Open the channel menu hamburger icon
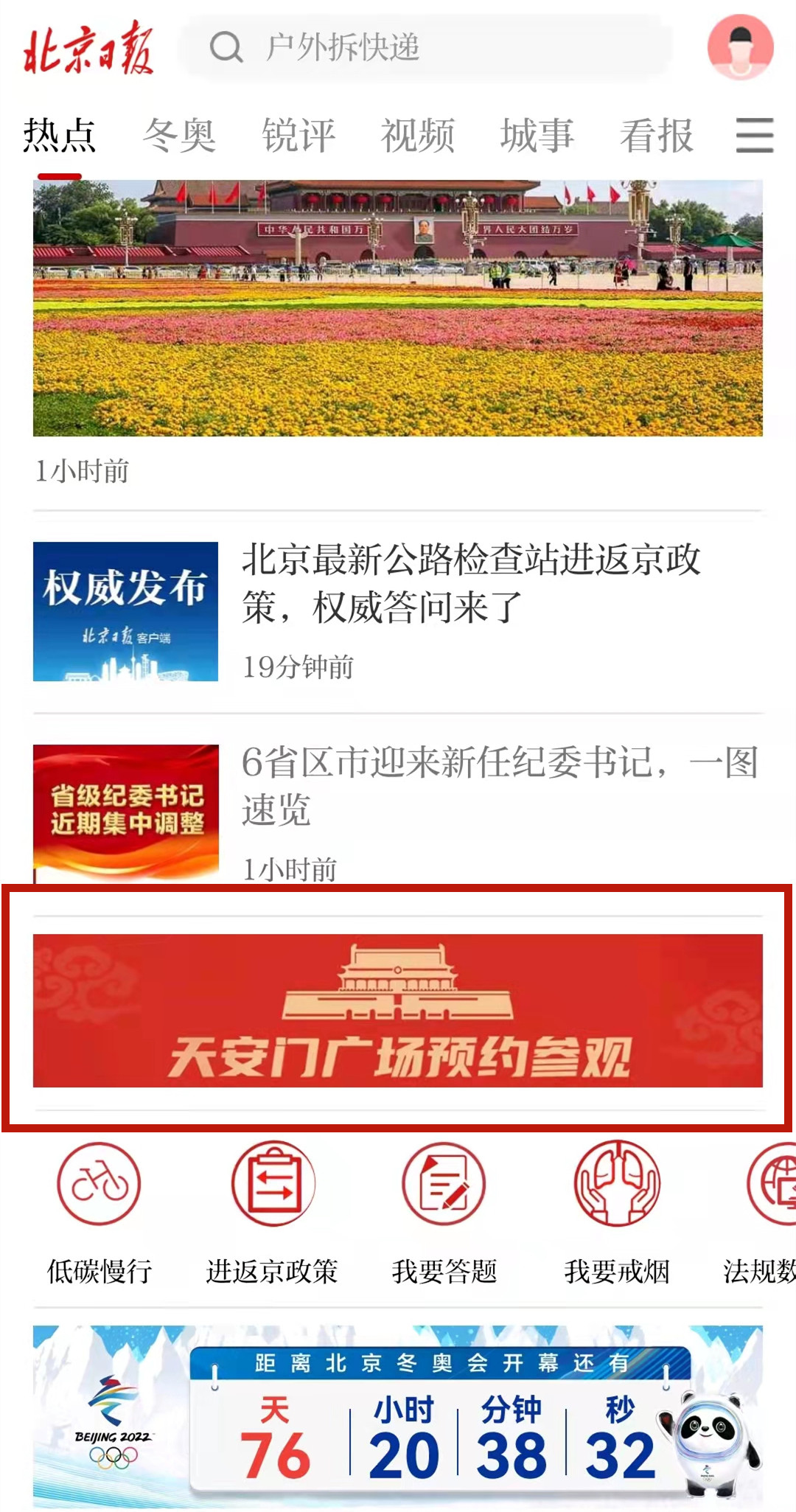This screenshot has width=796, height=1512. click(x=755, y=136)
